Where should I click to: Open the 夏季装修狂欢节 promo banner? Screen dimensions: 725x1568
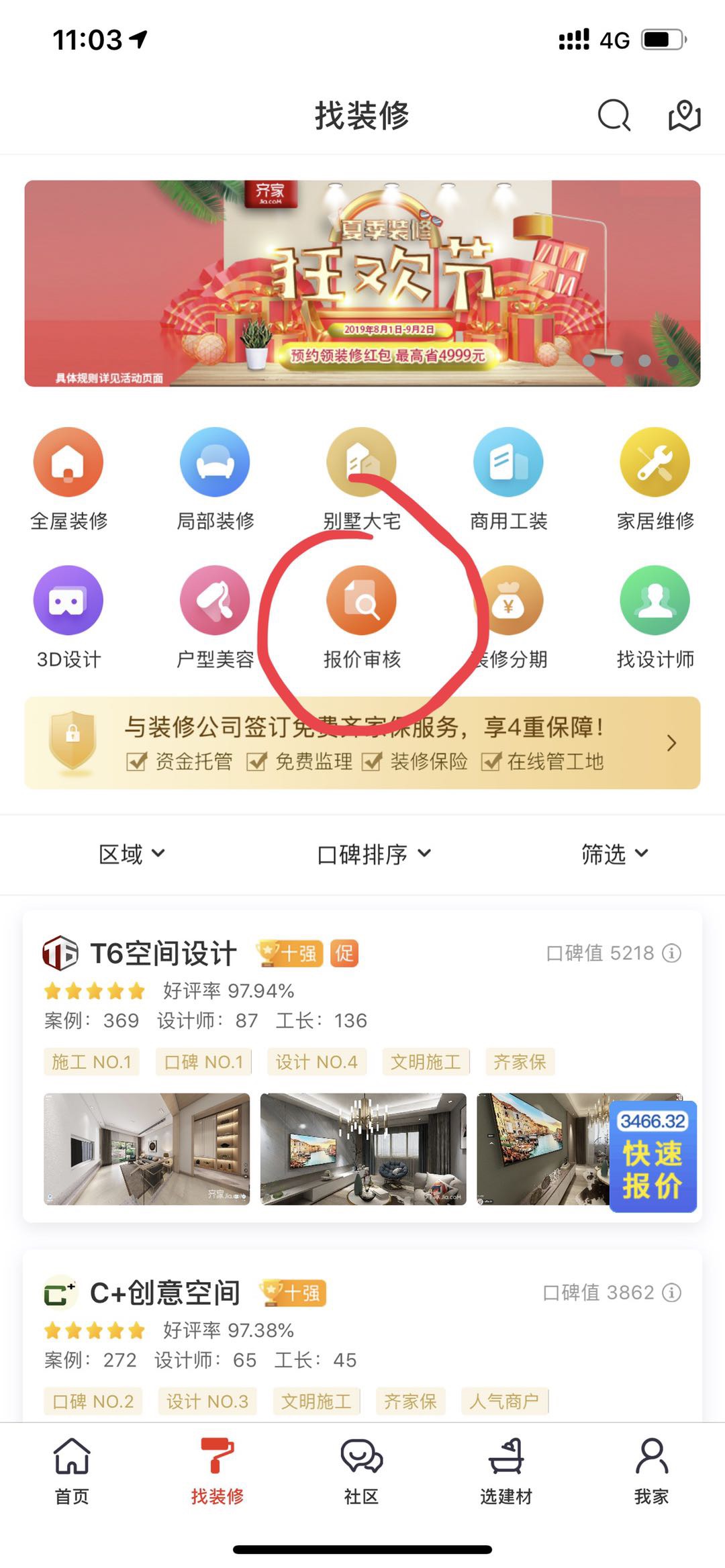tap(362, 283)
